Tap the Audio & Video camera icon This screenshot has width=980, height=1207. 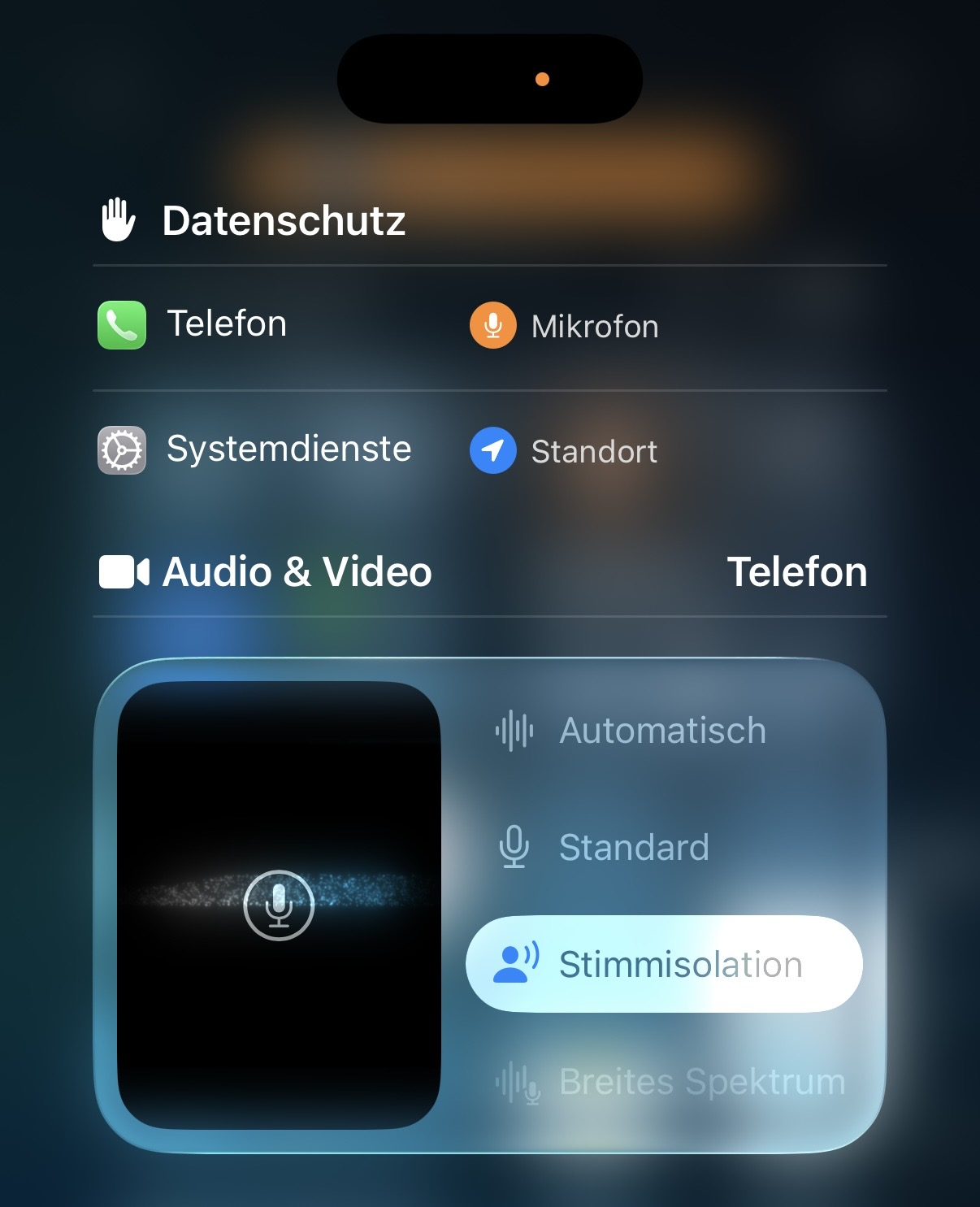pos(124,571)
